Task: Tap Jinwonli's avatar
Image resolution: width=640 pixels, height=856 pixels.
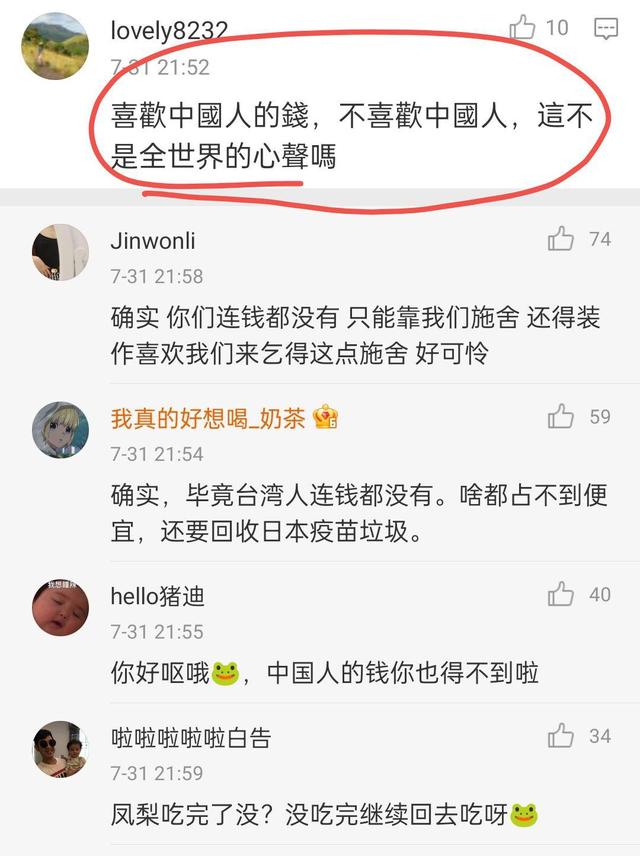Action: 60,253
